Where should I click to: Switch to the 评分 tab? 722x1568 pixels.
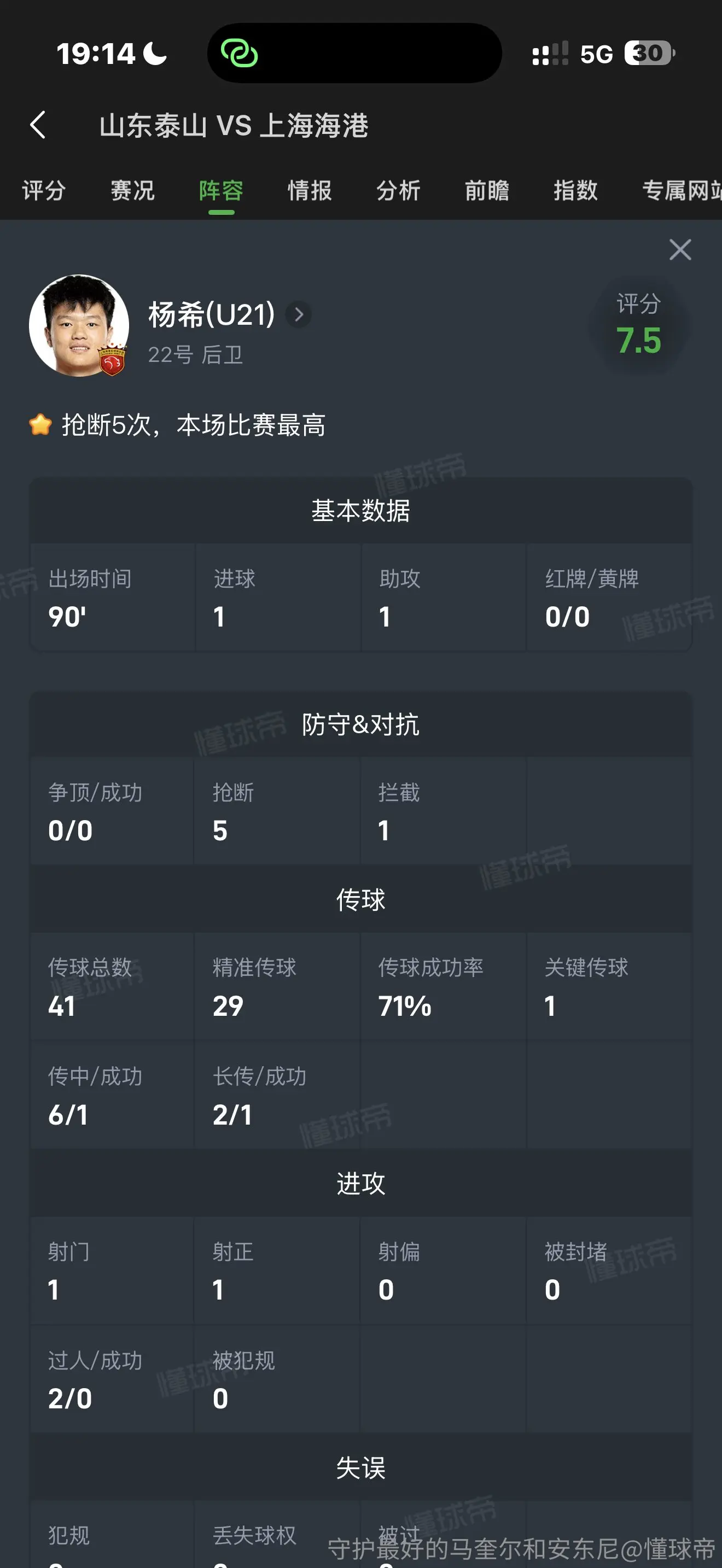pos(44,190)
